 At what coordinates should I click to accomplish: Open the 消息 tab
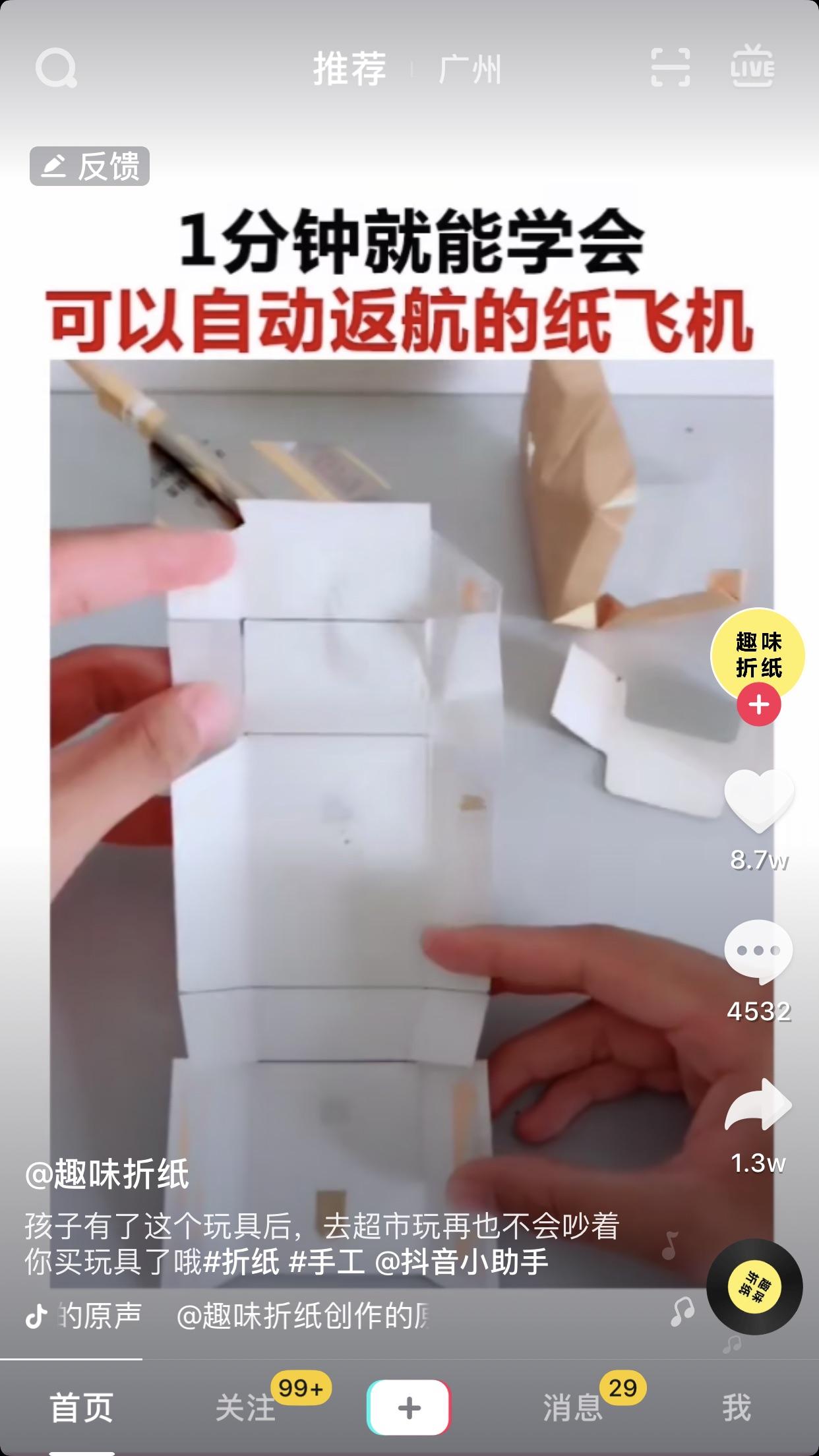[x=572, y=1407]
